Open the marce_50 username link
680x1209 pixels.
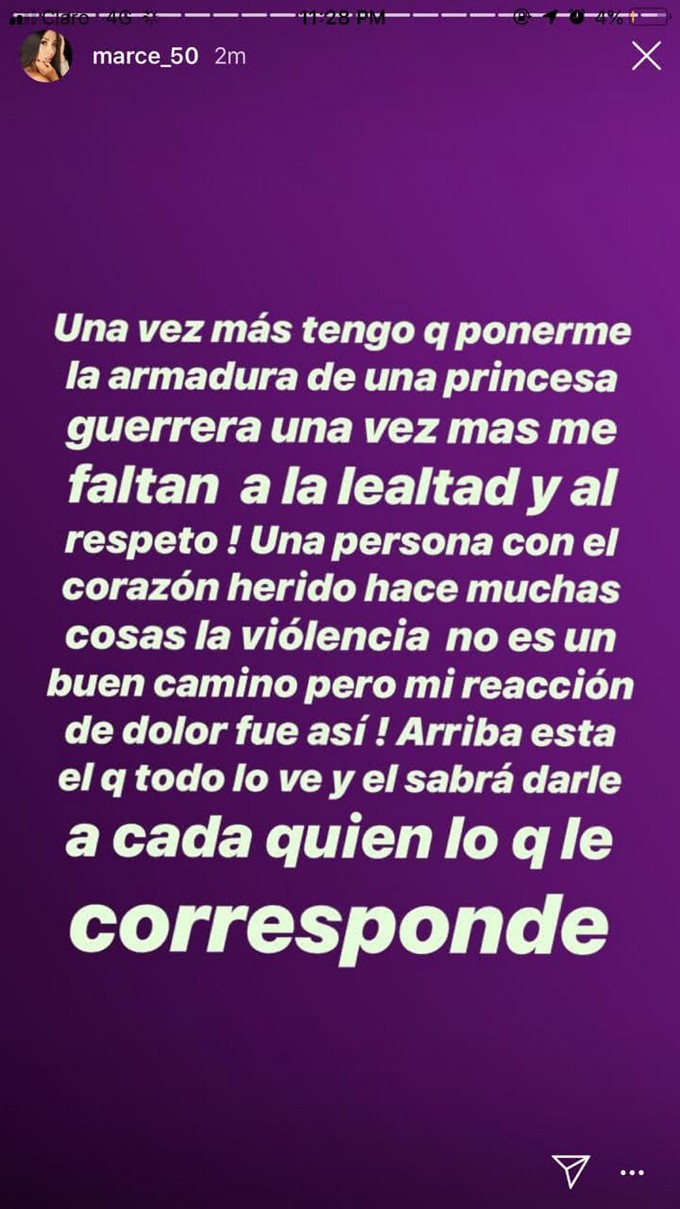pyautogui.click(x=145, y=57)
